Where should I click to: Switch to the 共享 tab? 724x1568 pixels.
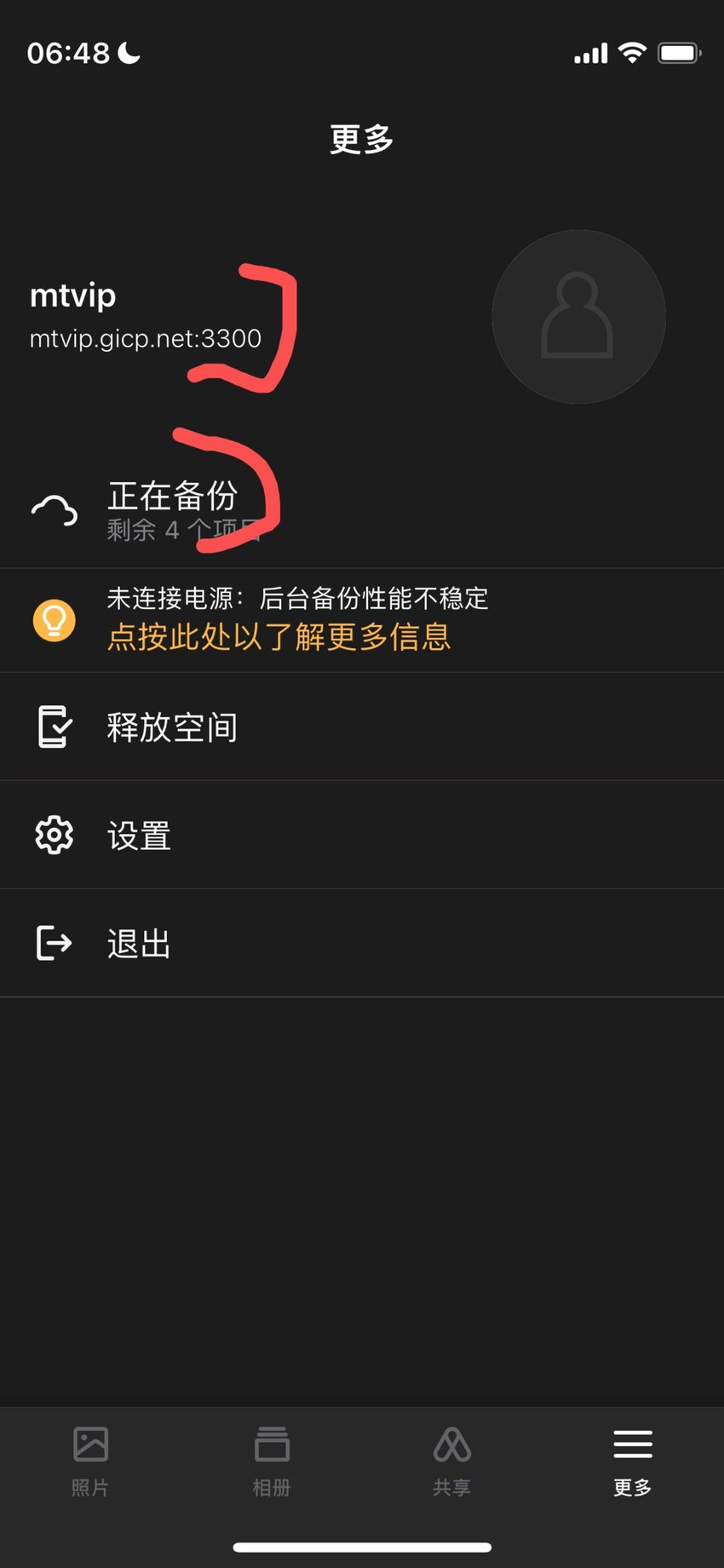pyautogui.click(x=452, y=1462)
